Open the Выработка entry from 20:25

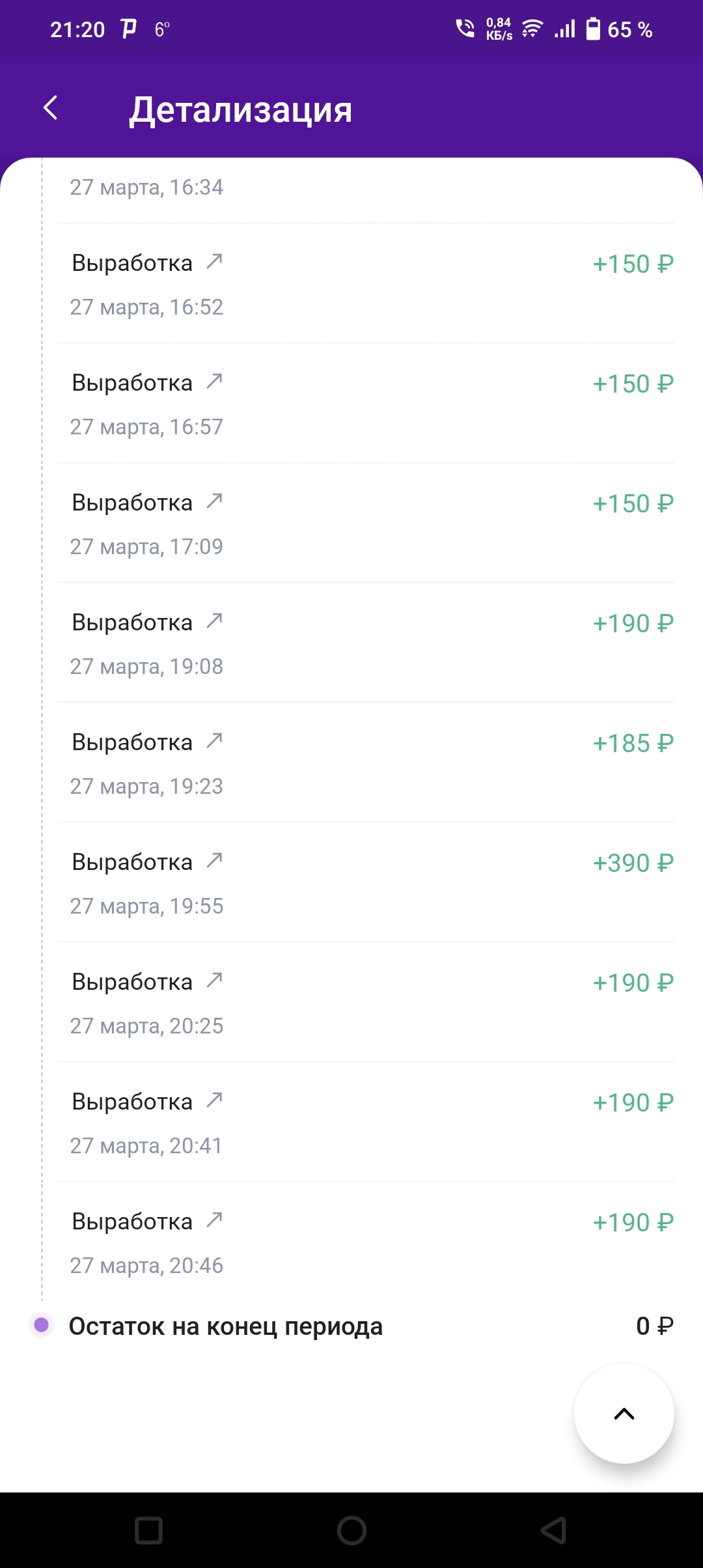366,1003
